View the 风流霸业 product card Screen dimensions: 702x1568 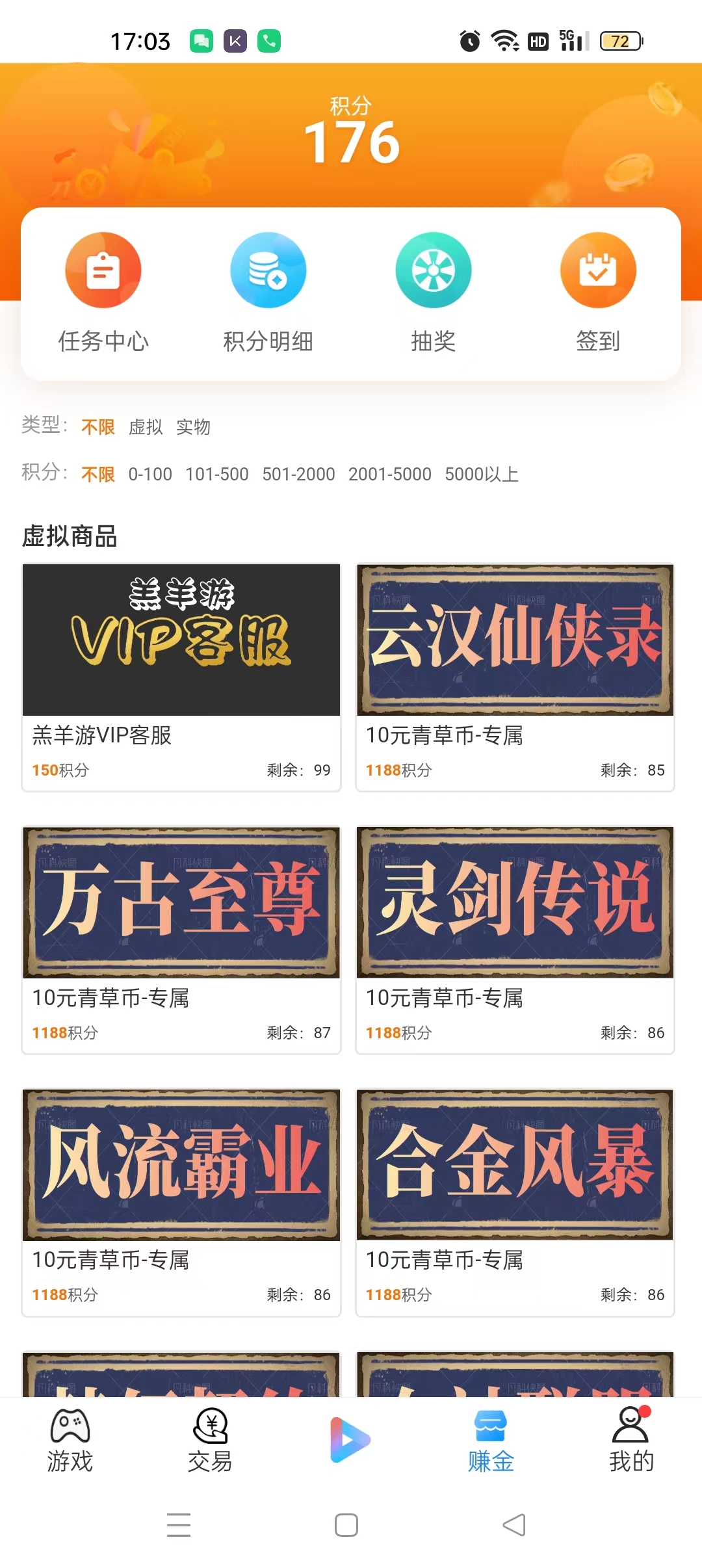tap(181, 1201)
